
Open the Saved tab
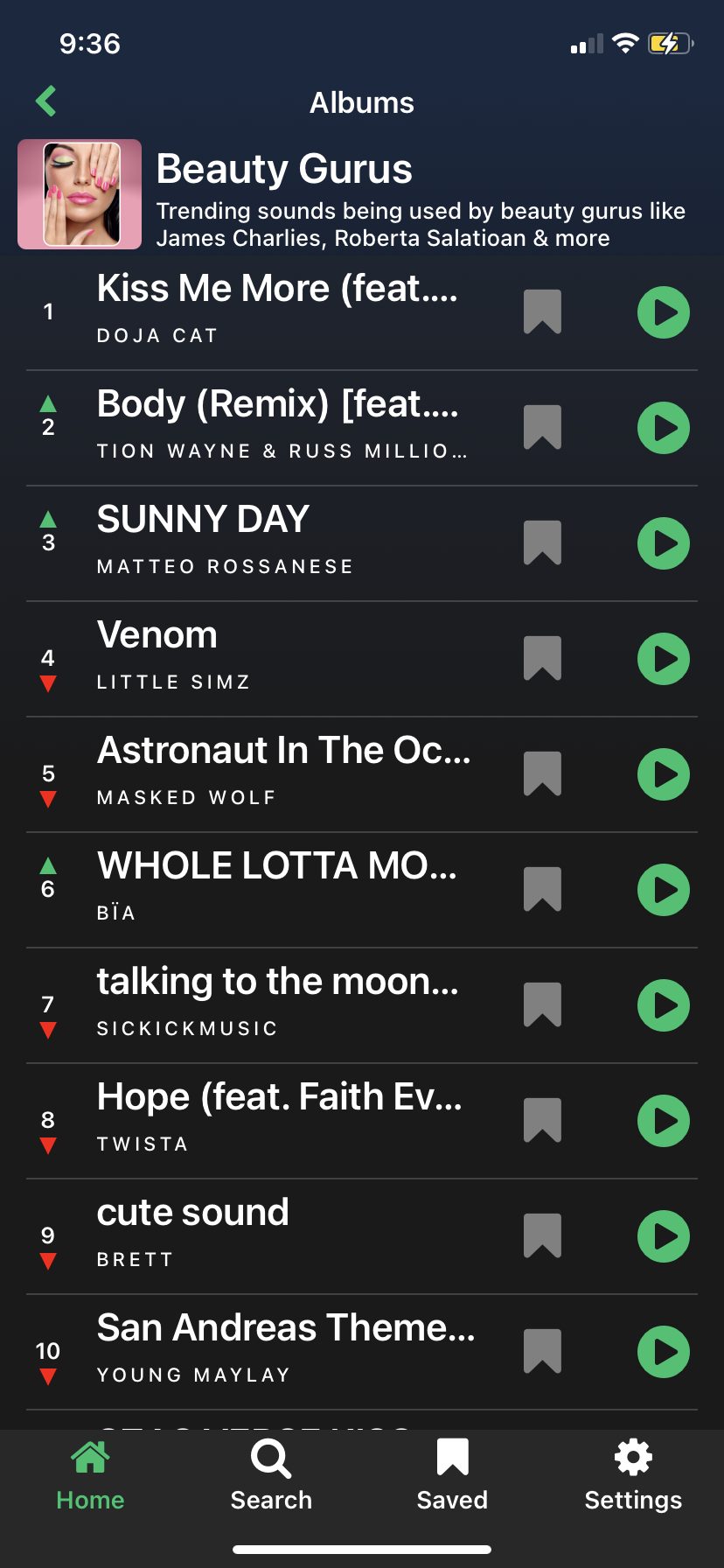(452, 1475)
